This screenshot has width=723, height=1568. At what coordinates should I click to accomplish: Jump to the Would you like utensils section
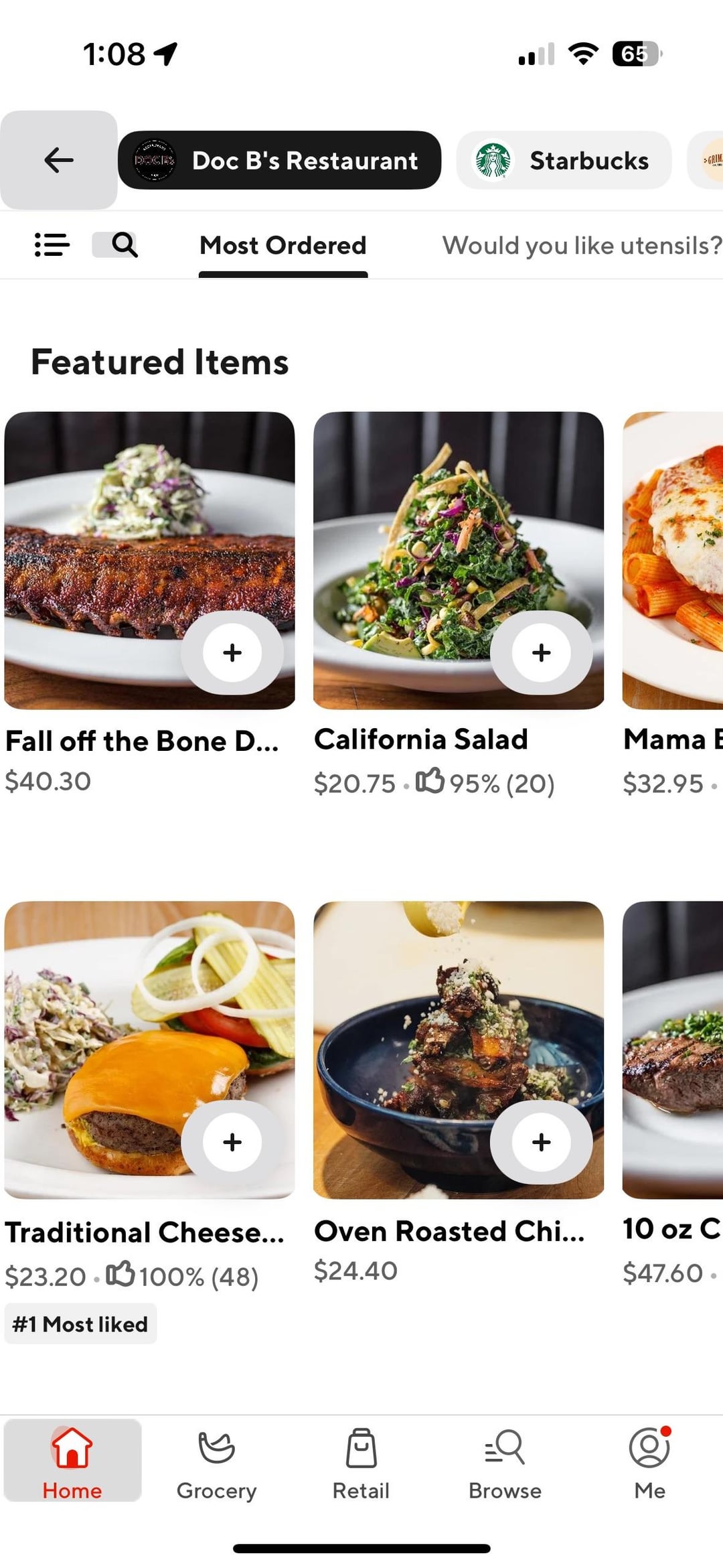(581, 246)
